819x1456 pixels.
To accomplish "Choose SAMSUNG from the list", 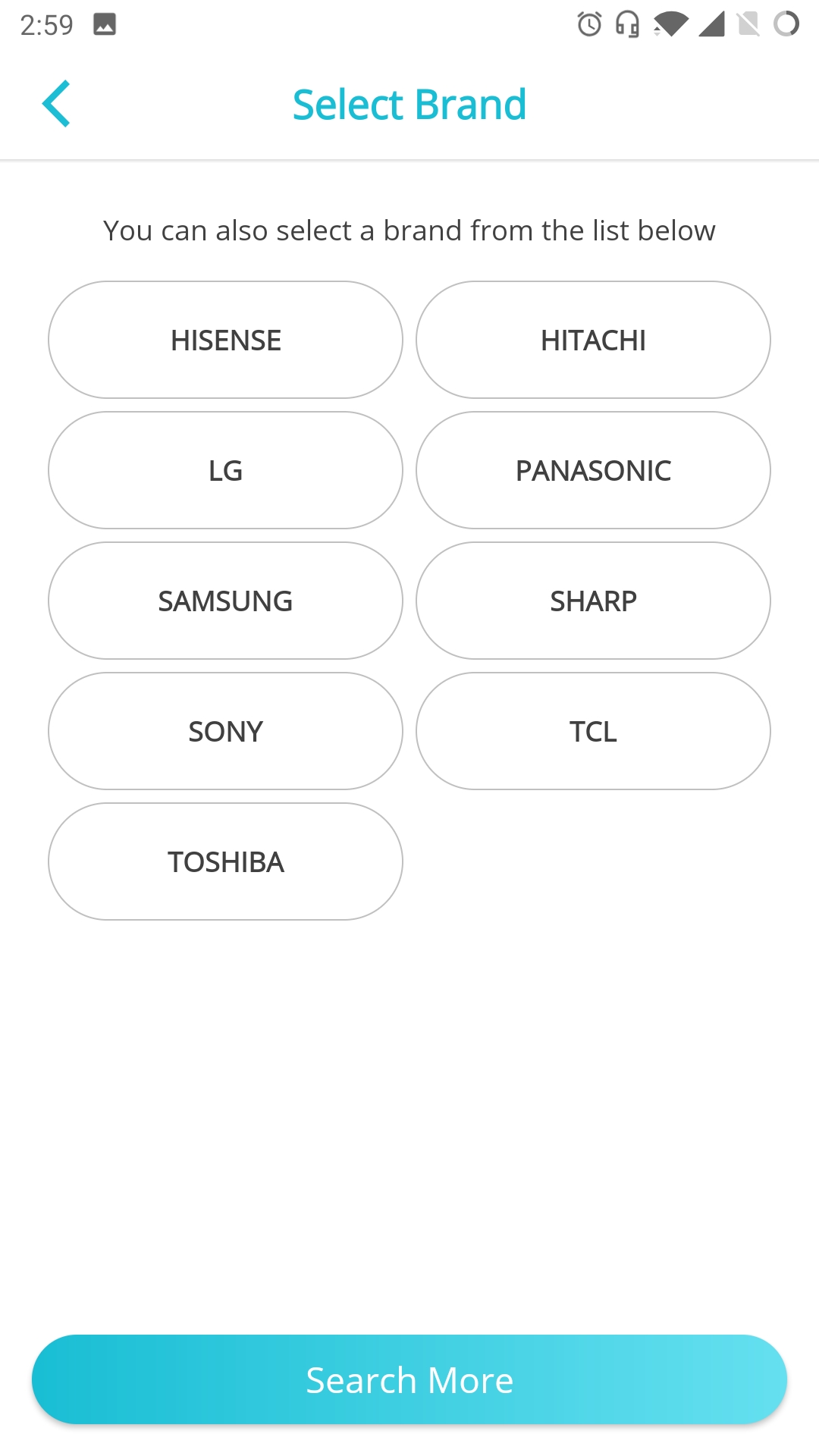I will (225, 601).
